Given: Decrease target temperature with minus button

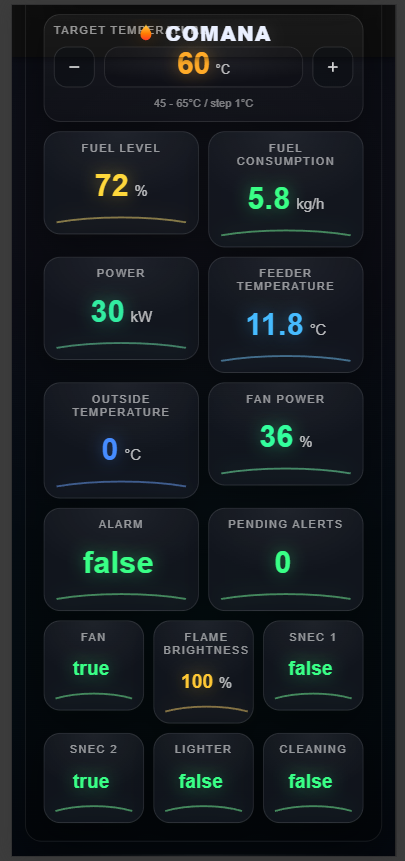Looking at the screenshot, I should (x=74, y=67).
